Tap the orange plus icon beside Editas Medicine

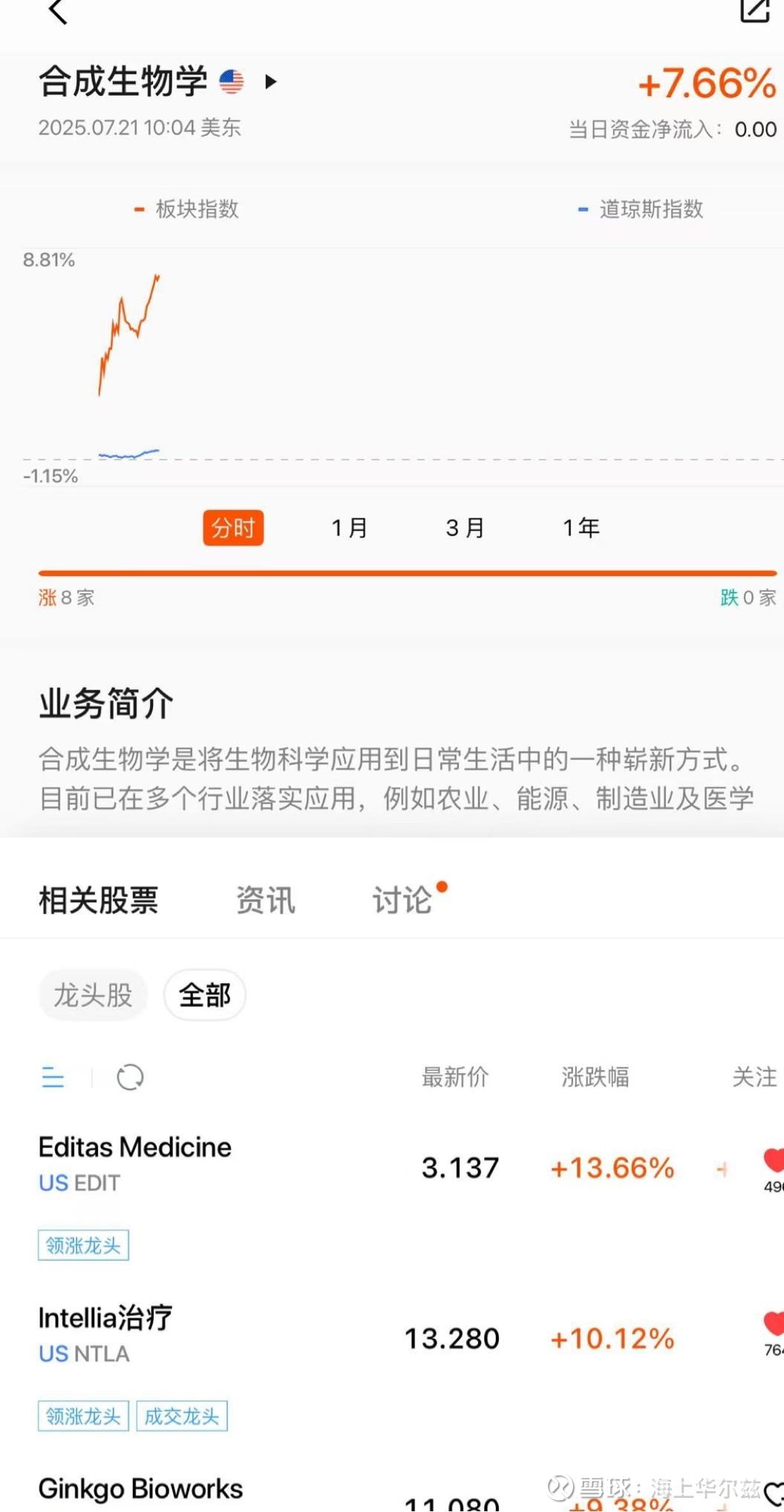coord(721,1168)
